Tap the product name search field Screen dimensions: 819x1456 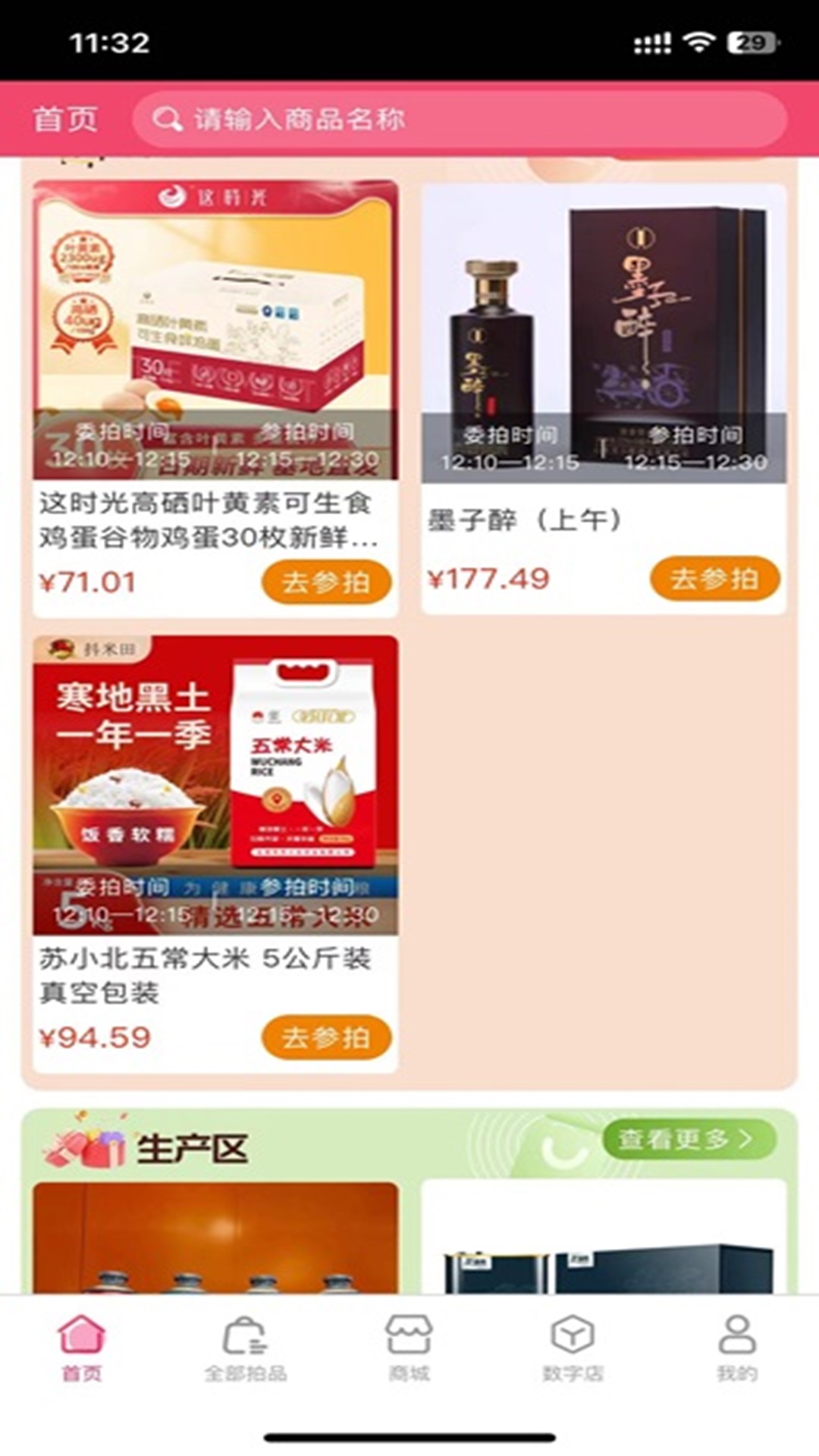click(460, 119)
